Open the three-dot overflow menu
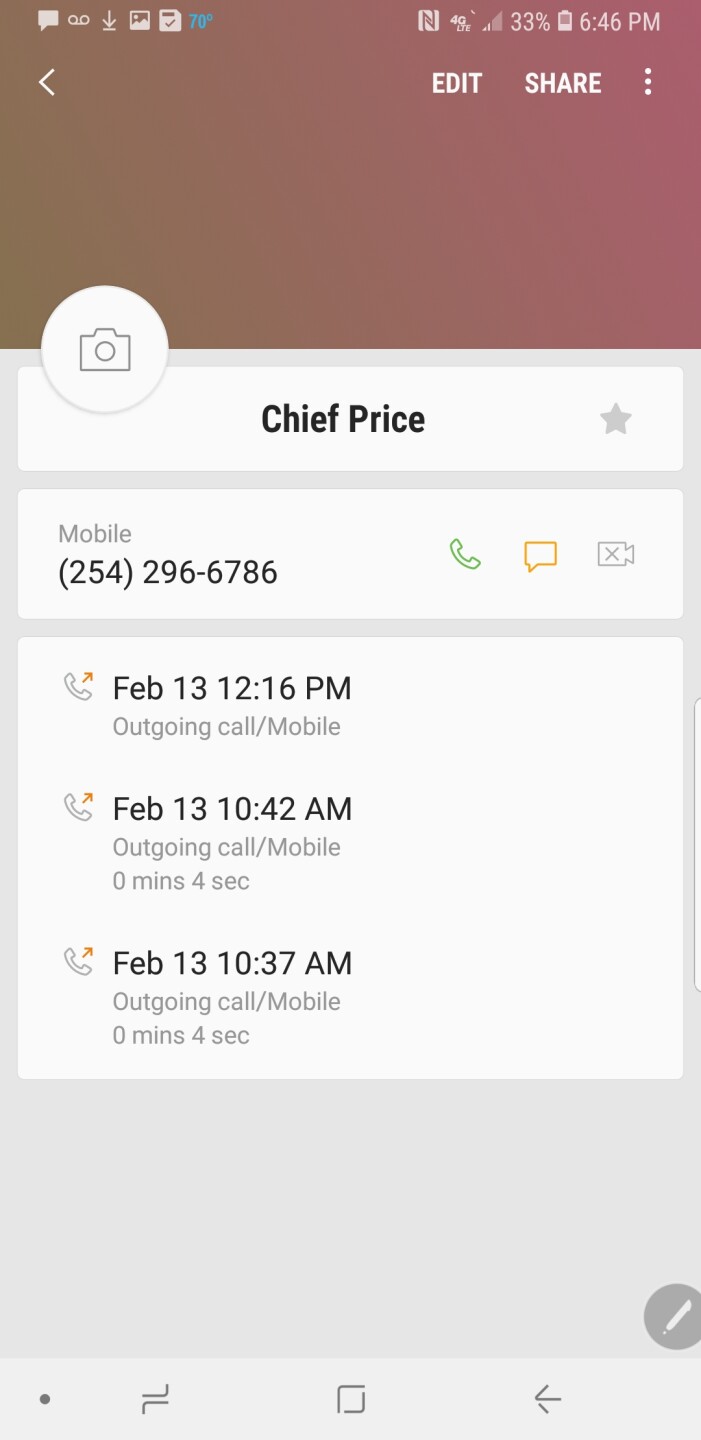701x1440 pixels. click(x=648, y=82)
